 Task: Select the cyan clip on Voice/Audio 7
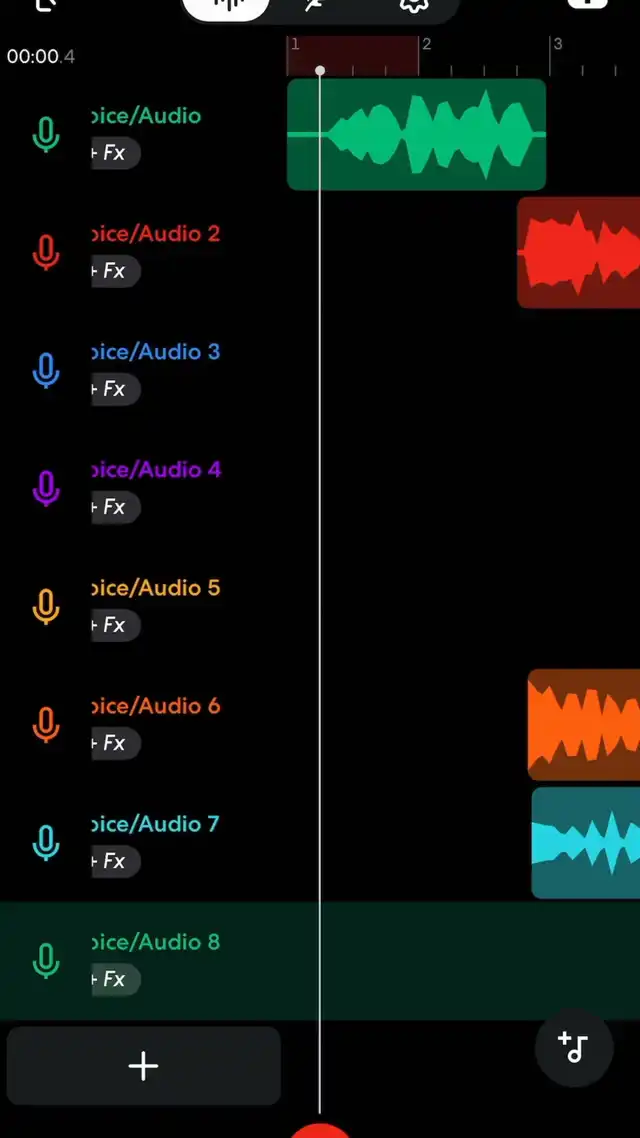586,842
